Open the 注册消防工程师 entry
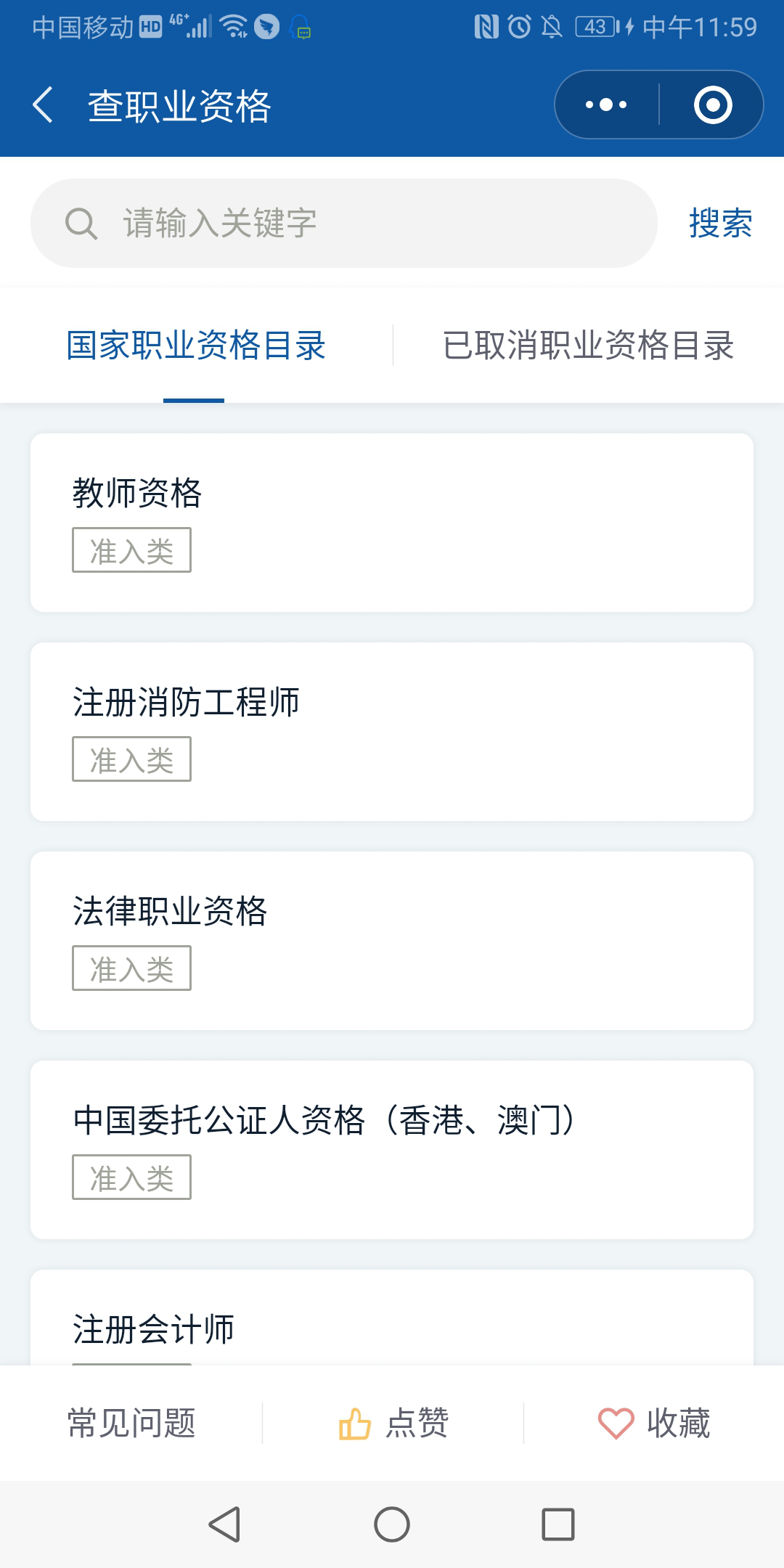 click(392, 730)
